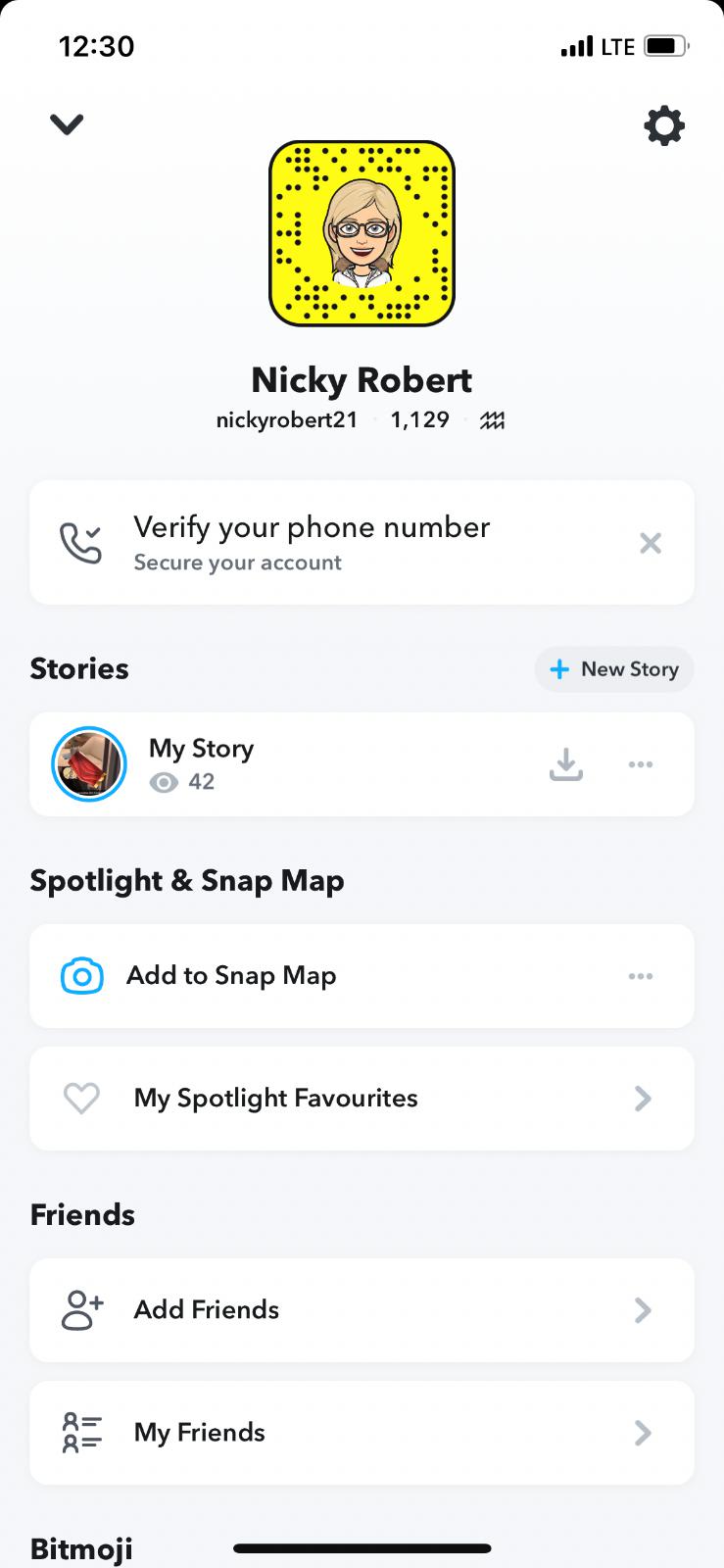Open Verify your phone number prompt

[312, 542]
